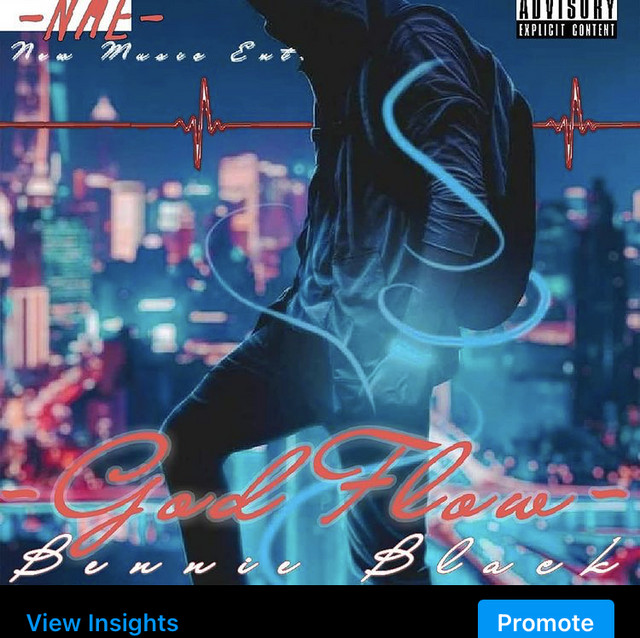Image resolution: width=640 pixels, height=638 pixels.
Task: Open the God Flow post image
Action: 320,300
